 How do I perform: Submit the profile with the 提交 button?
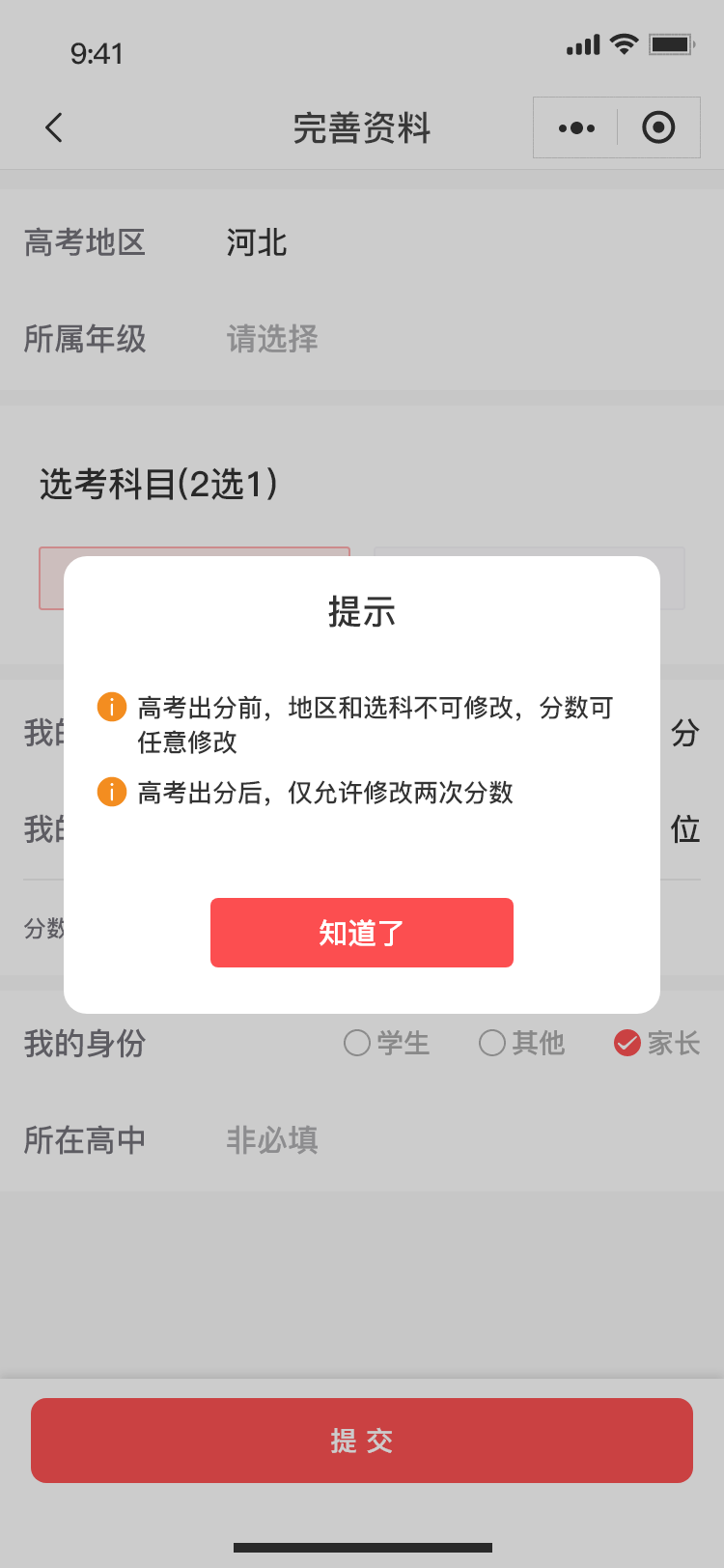[361, 1441]
